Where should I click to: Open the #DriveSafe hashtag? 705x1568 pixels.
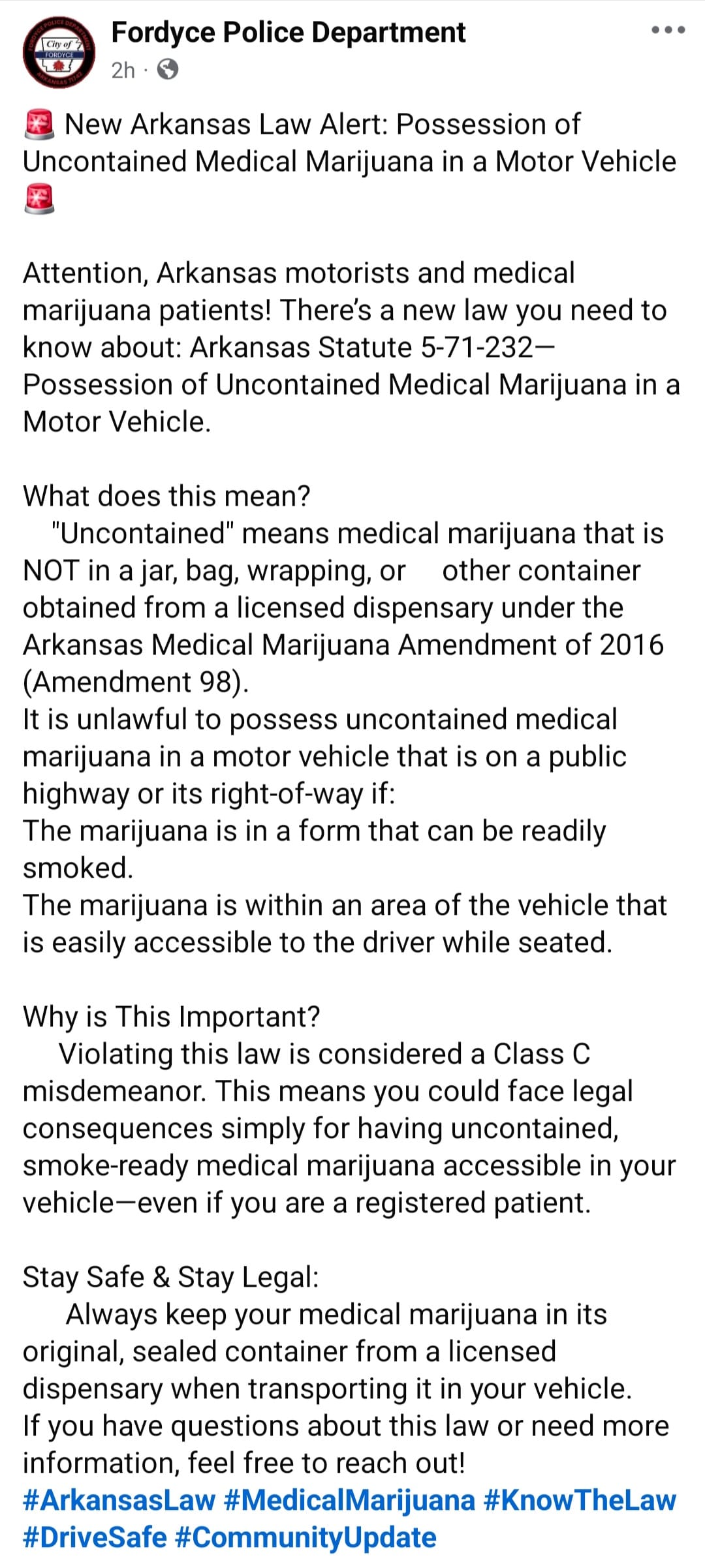[95, 1537]
